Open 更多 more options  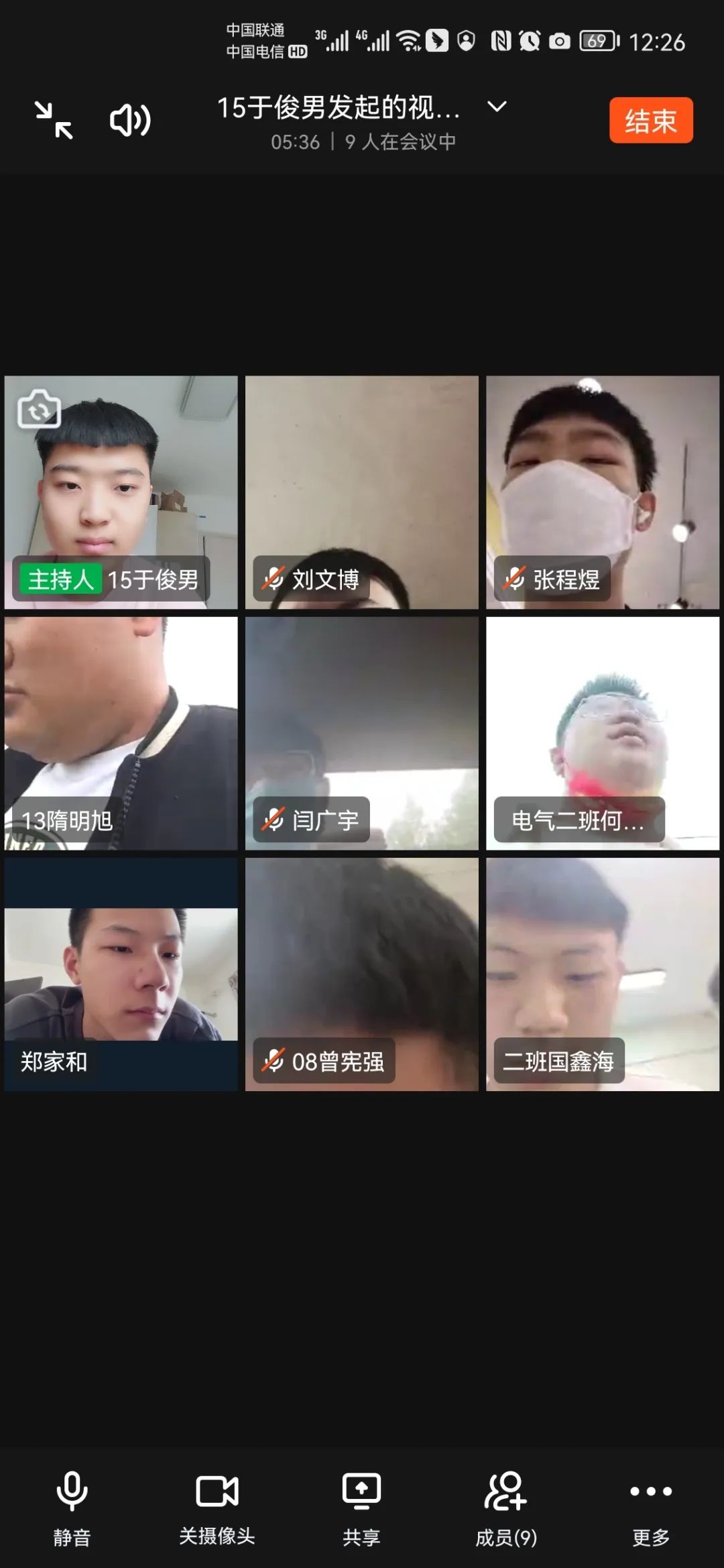pyautogui.click(x=650, y=1506)
